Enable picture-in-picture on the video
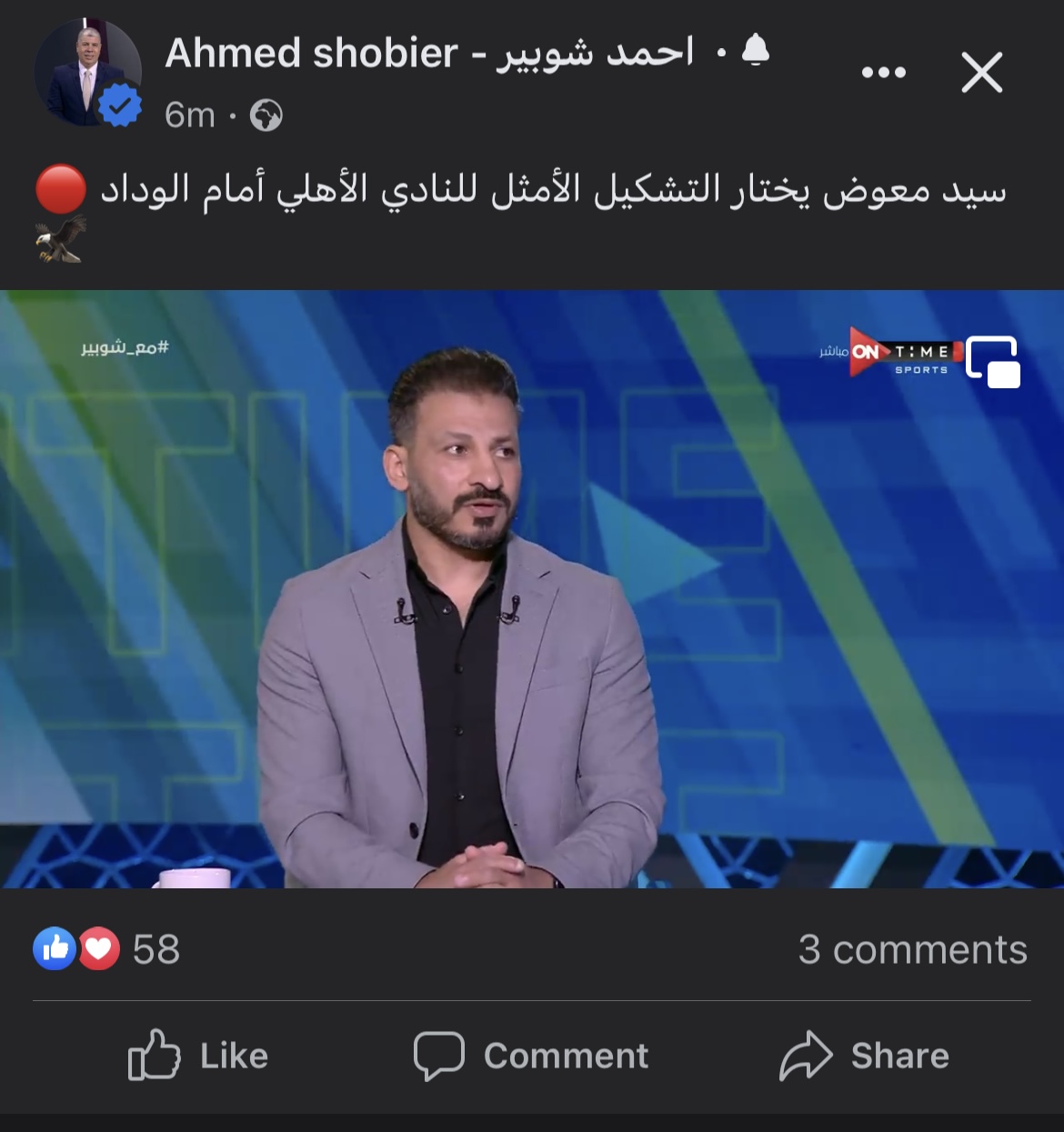The width and height of the screenshot is (1064, 1132). click(x=993, y=362)
